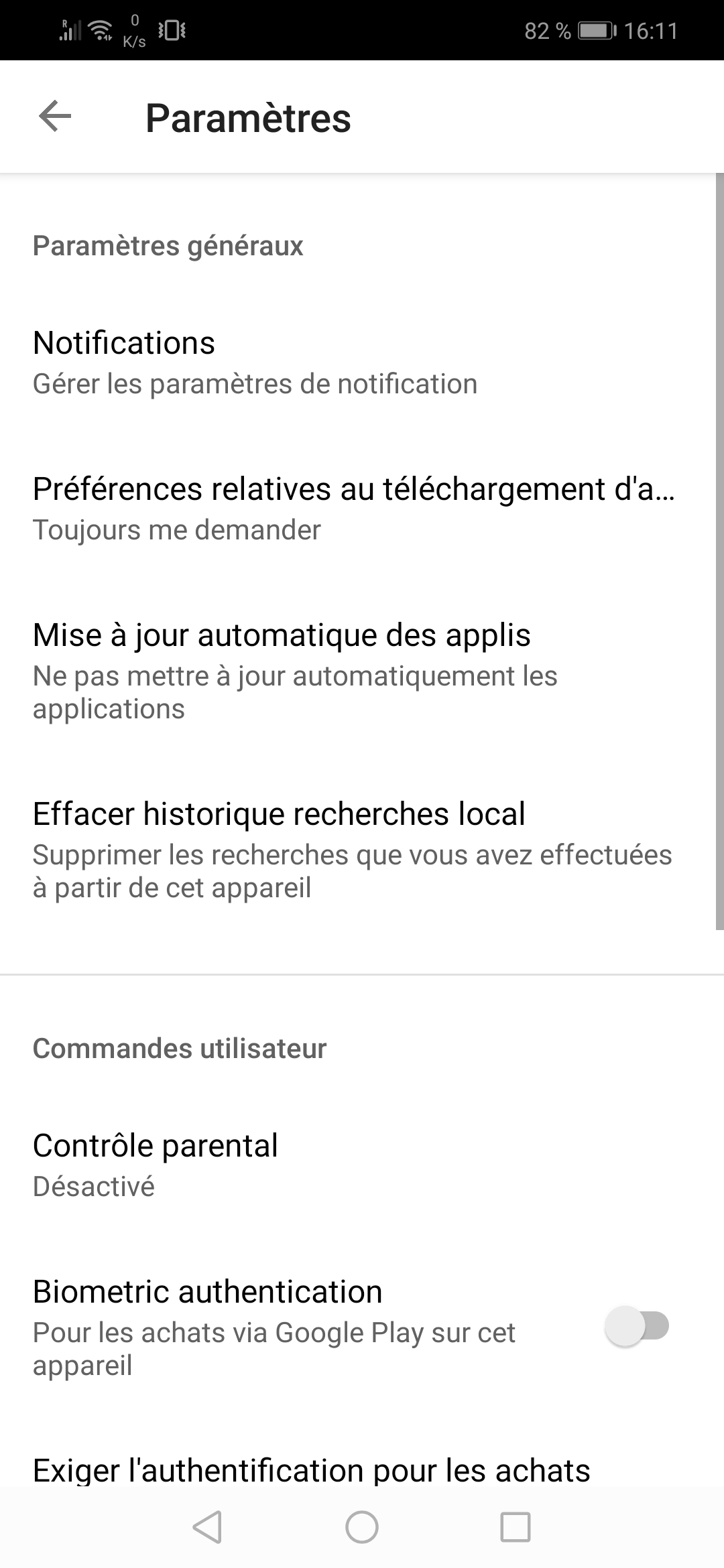
Task: Tap the vibrate mode icon in status bar
Action: click(x=172, y=29)
